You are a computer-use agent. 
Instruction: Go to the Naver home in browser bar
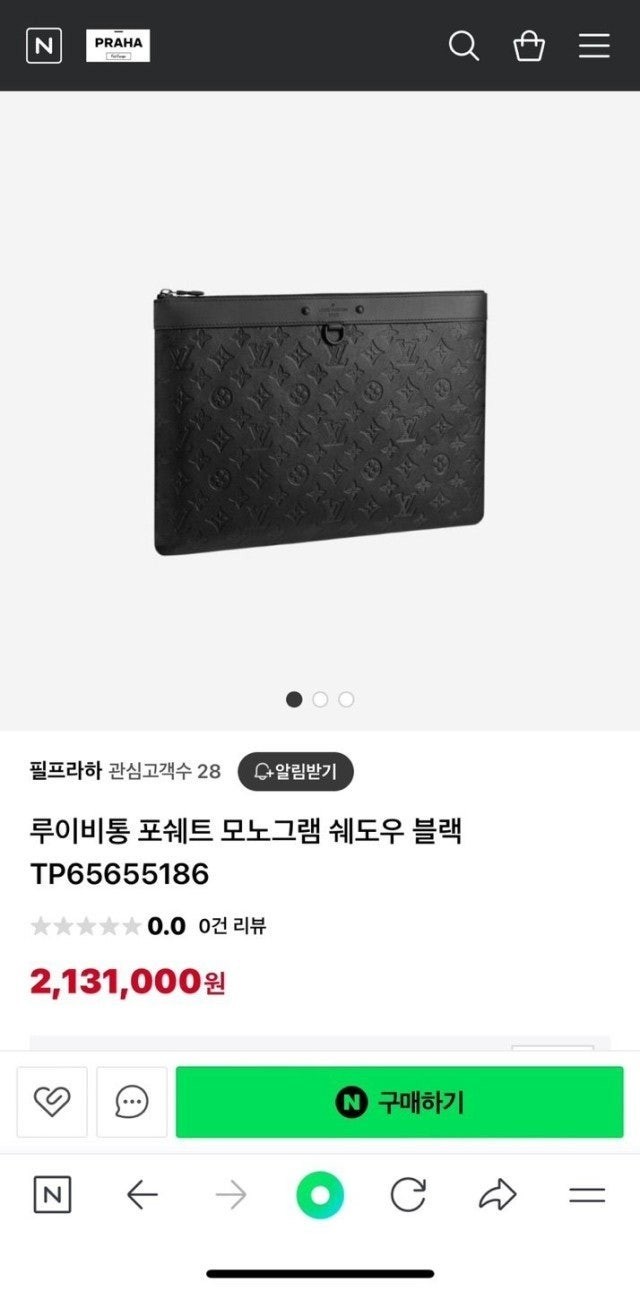click(52, 1195)
